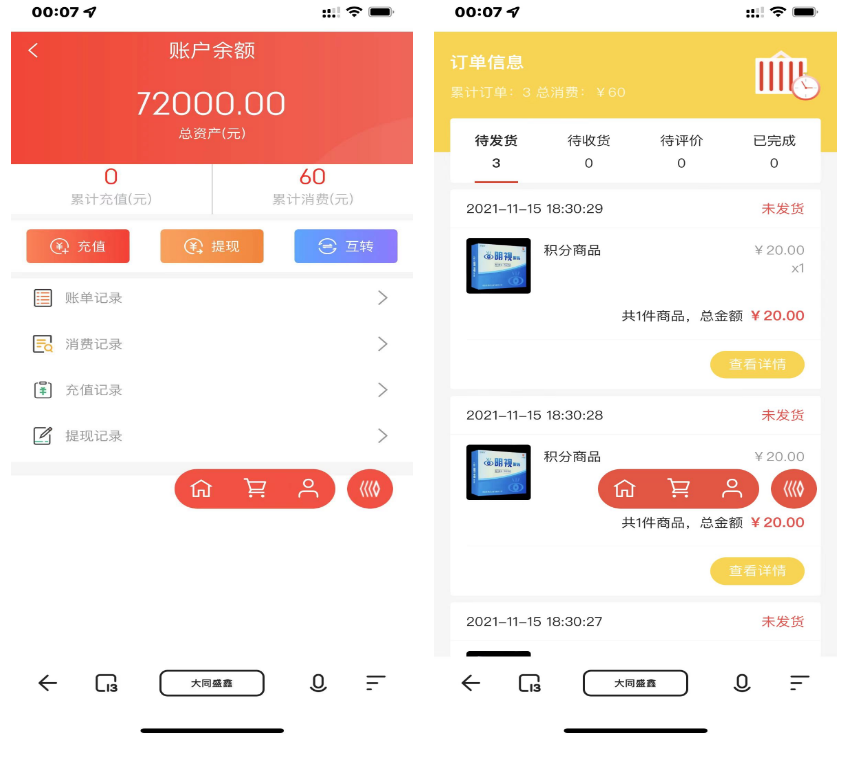The image size is (850, 759).
Task: Open the floating cart icon on 订单信息 screen
Action: tap(679, 489)
